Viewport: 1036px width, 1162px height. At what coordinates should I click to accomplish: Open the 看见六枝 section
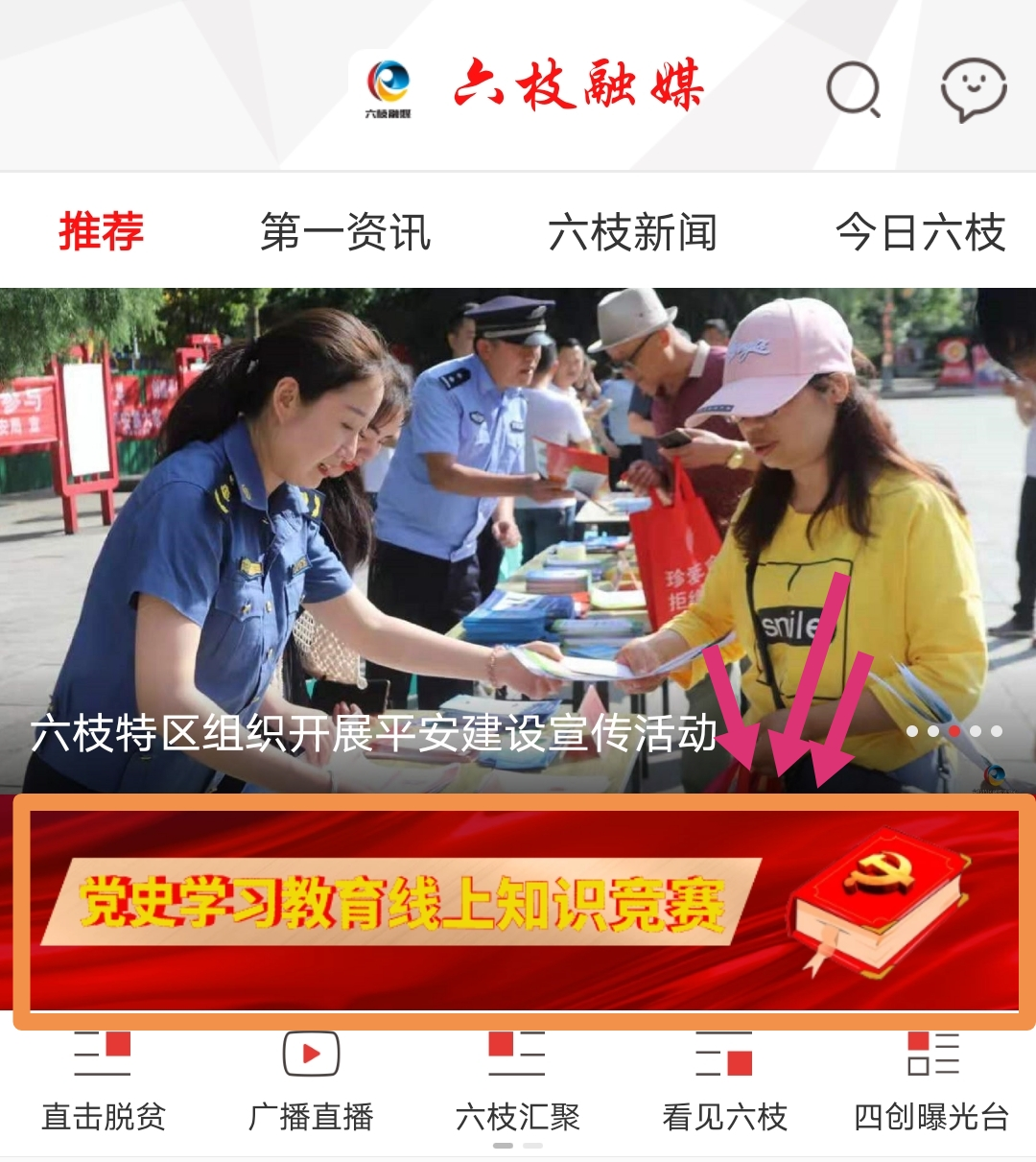click(724, 1083)
